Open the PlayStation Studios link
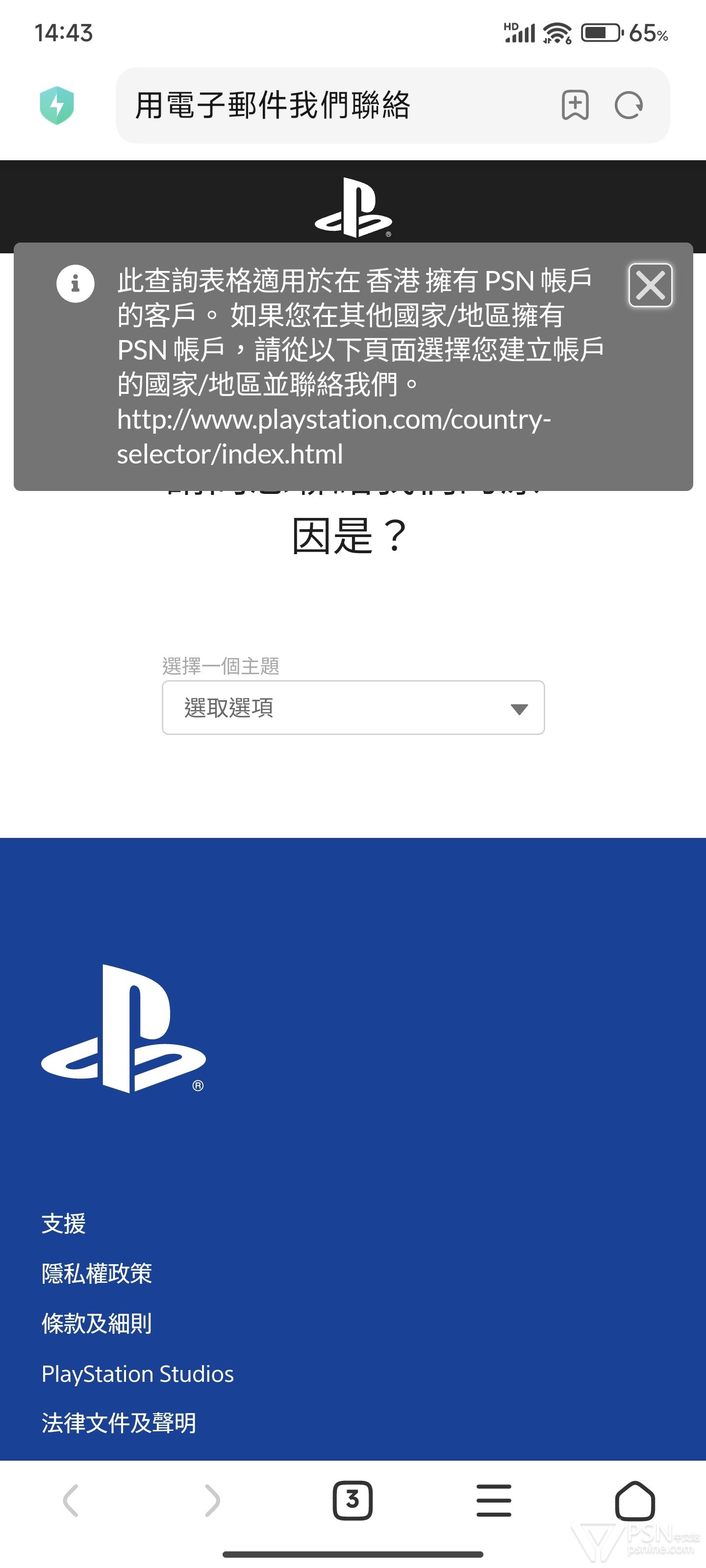Screen dimensions: 706x1568 point(138,1373)
